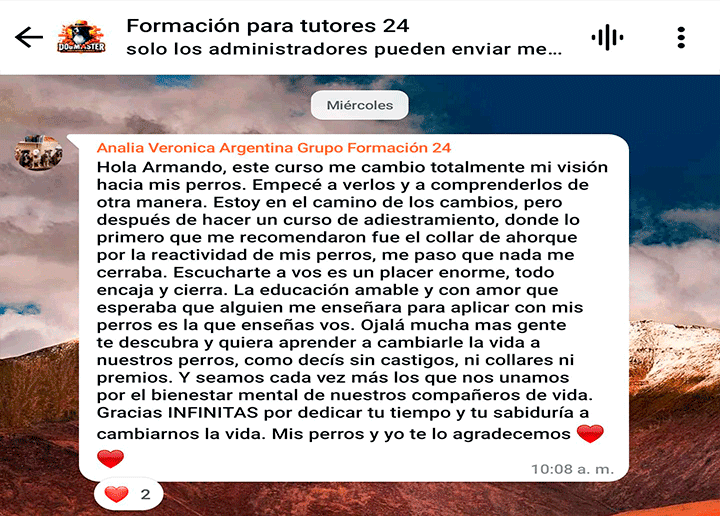Start a voice chat via waveform icon
Image resolution: width=720 pixels, height=516 pixels.
[x=607, y=38]
